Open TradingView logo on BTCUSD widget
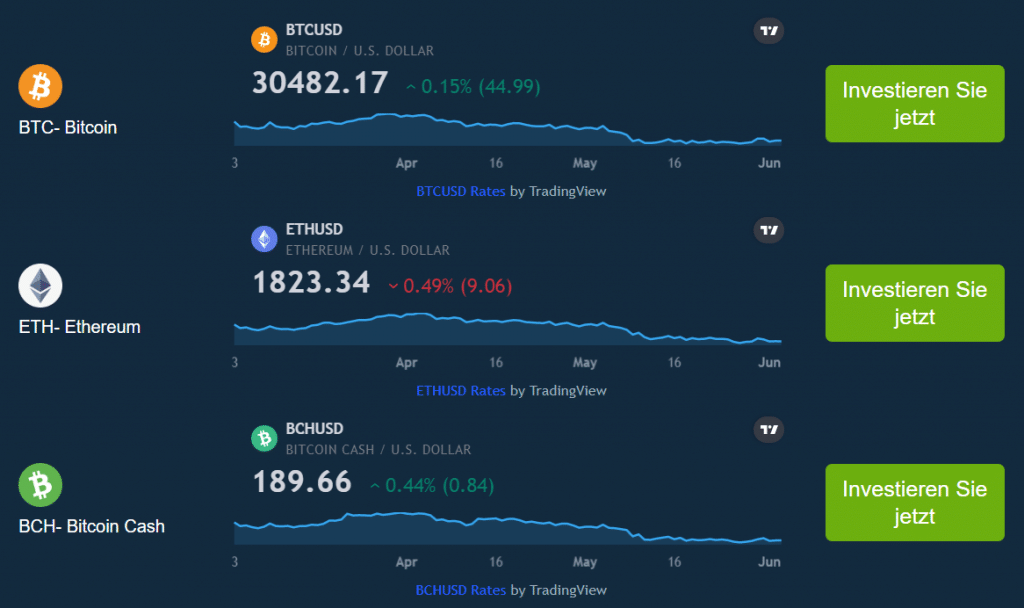The image size is (1024, 608). pyautogui.click(x=768, y=31)
